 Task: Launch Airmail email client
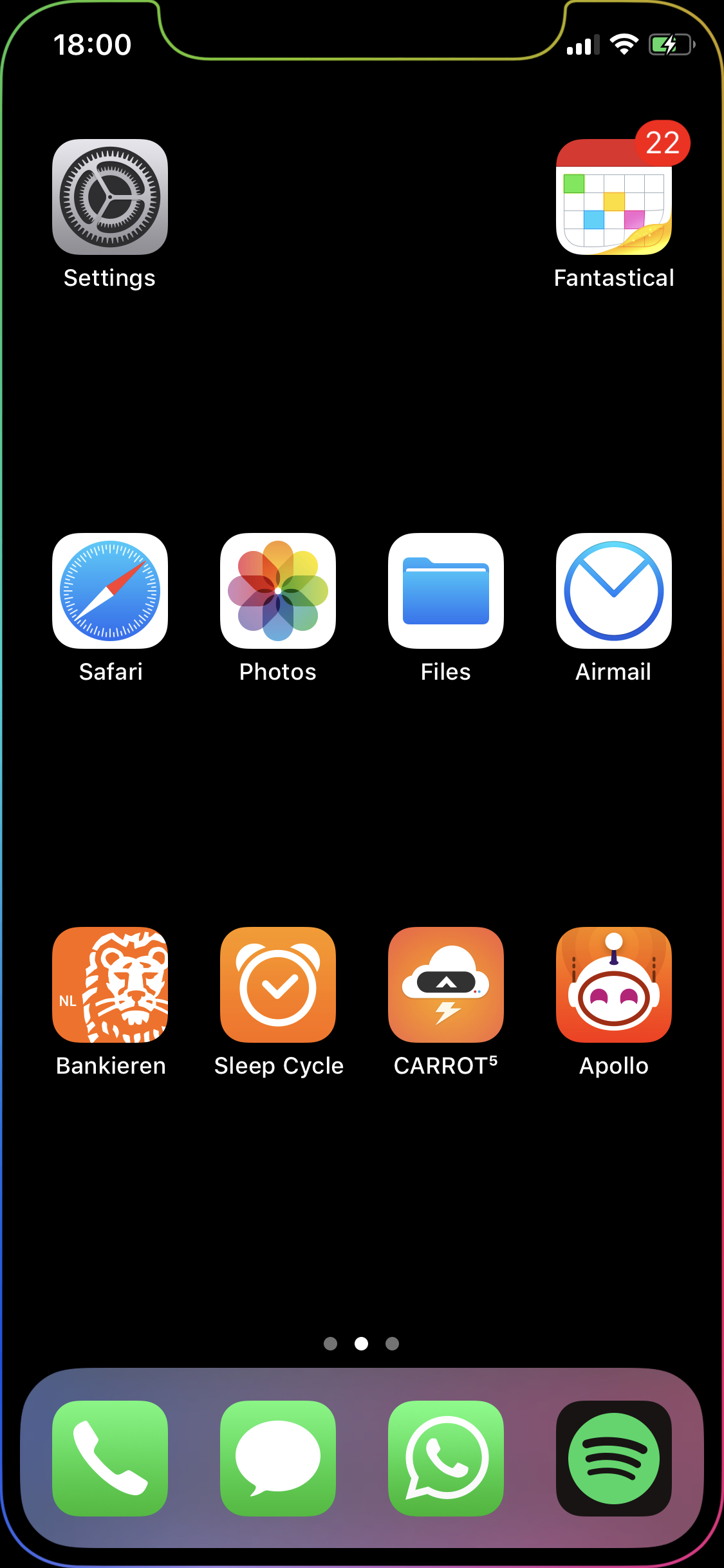[613, 590]
